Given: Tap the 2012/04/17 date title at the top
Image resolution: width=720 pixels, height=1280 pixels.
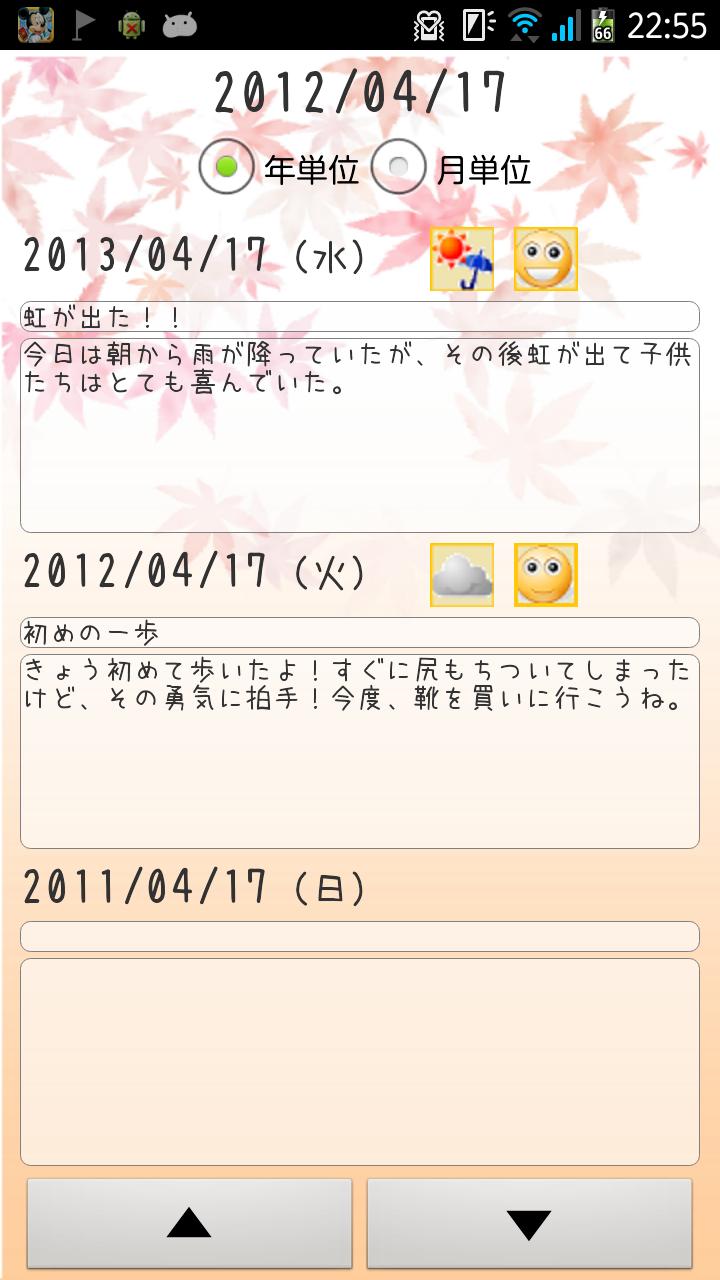Looking at the screenshot, I should click(360, 90).
